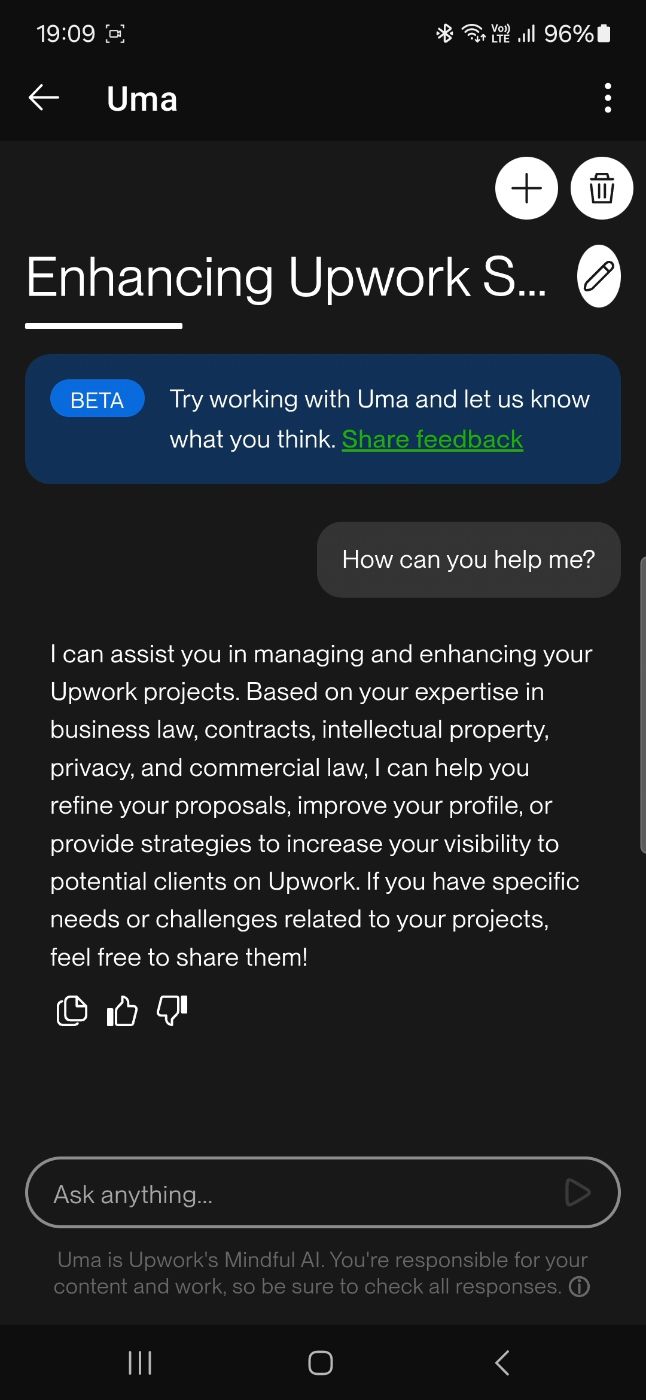The height and width of the screenshot is (1400, 646).
Task: Give Uma's response a thumbs up
Action: pos(122,1012)
